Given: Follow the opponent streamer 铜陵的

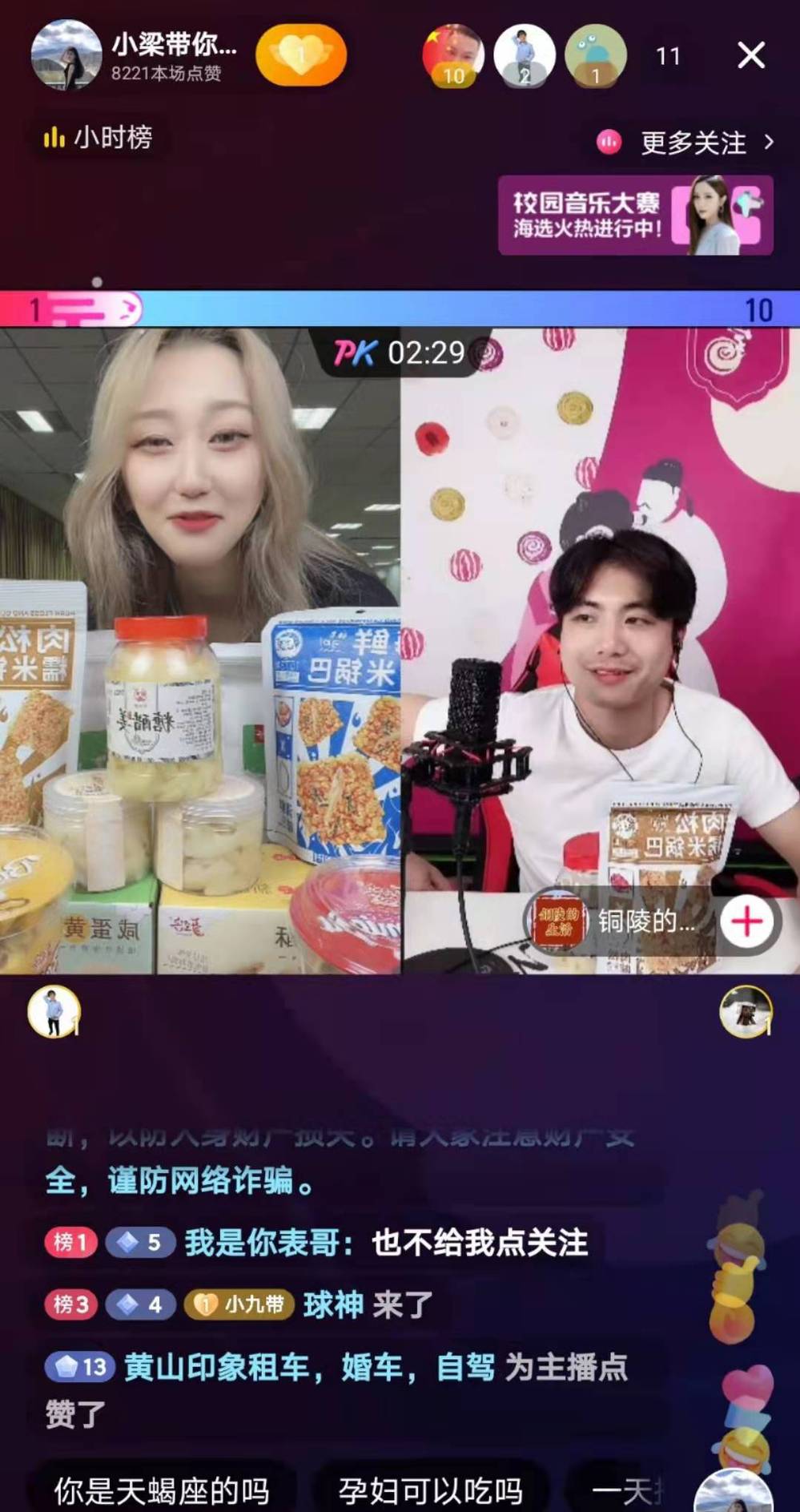Looking at the screenshot, I should click(746, 921).
